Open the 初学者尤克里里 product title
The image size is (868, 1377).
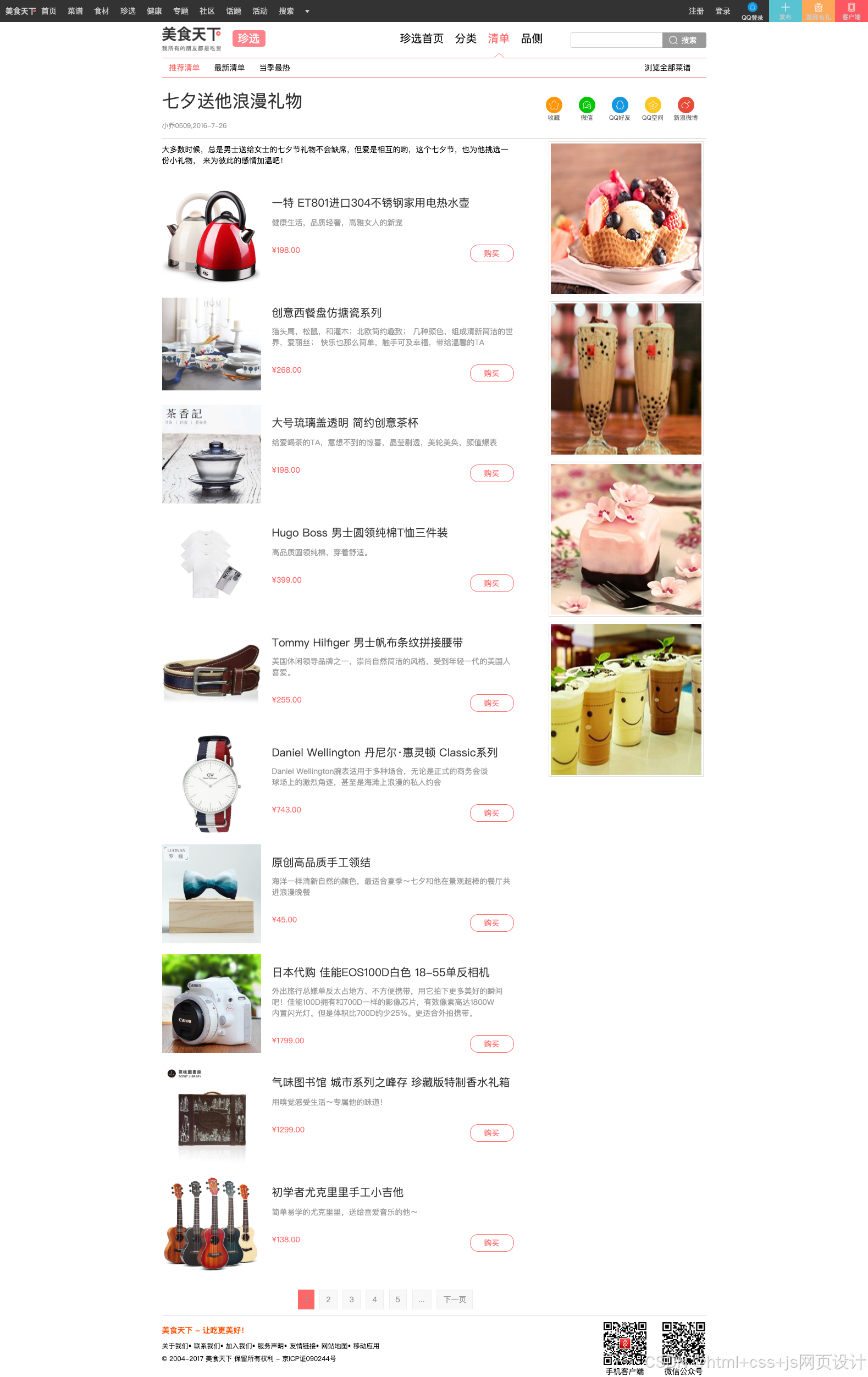(338, 1192)
